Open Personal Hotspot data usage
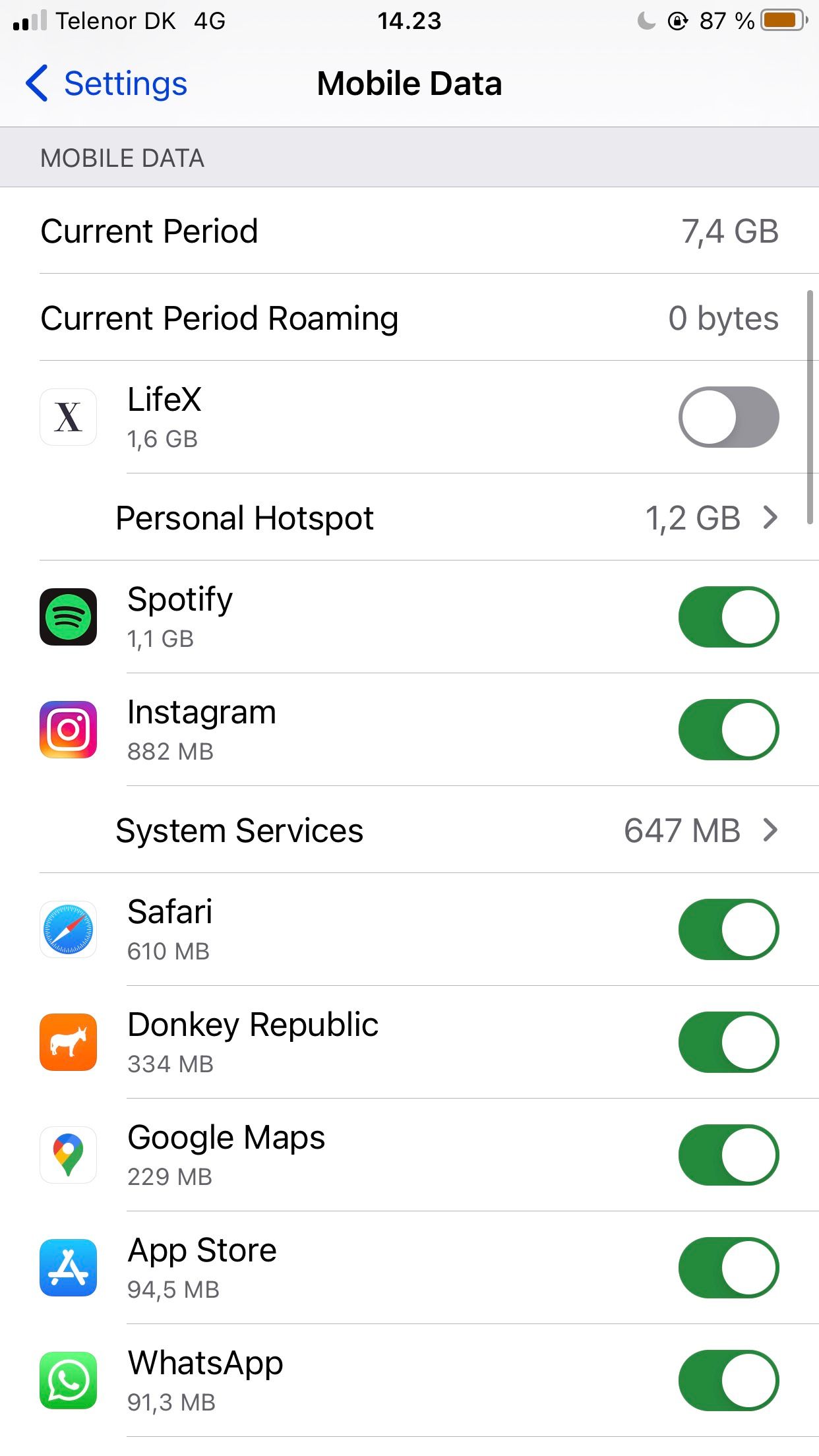 (409, 518)
